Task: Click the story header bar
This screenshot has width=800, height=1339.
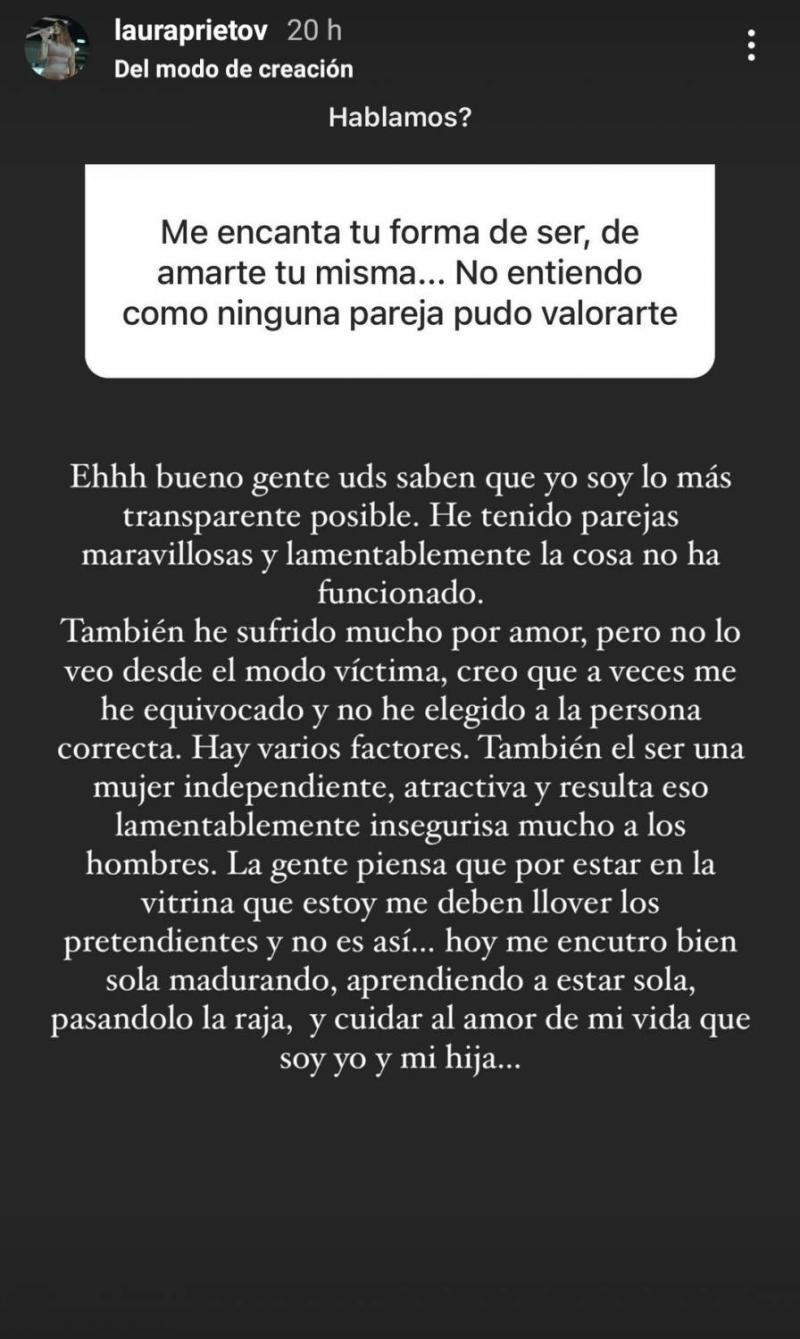Action: click(x=400, y=45)
